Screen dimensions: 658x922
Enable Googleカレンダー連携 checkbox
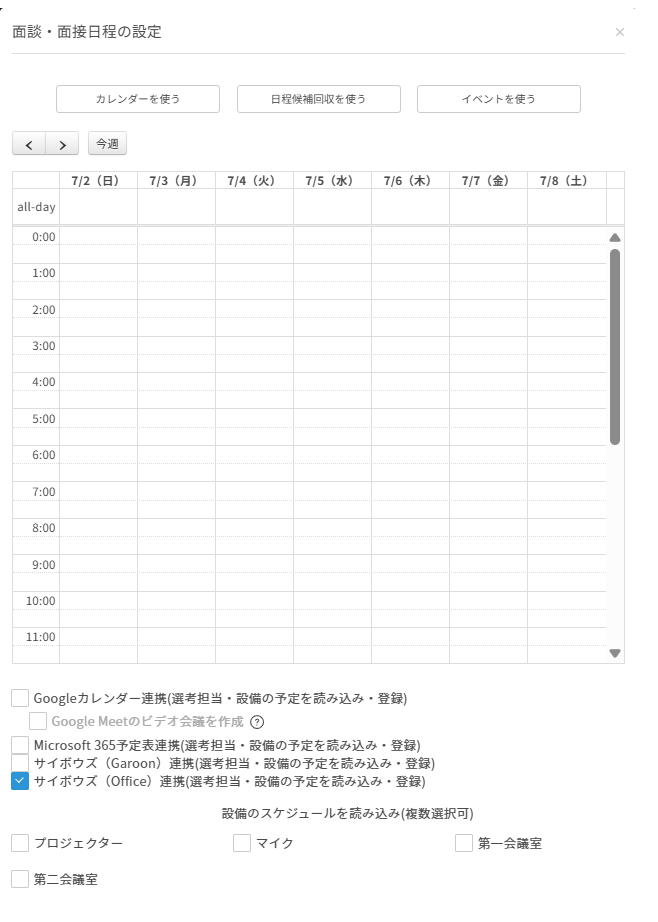tap(20, 698)
